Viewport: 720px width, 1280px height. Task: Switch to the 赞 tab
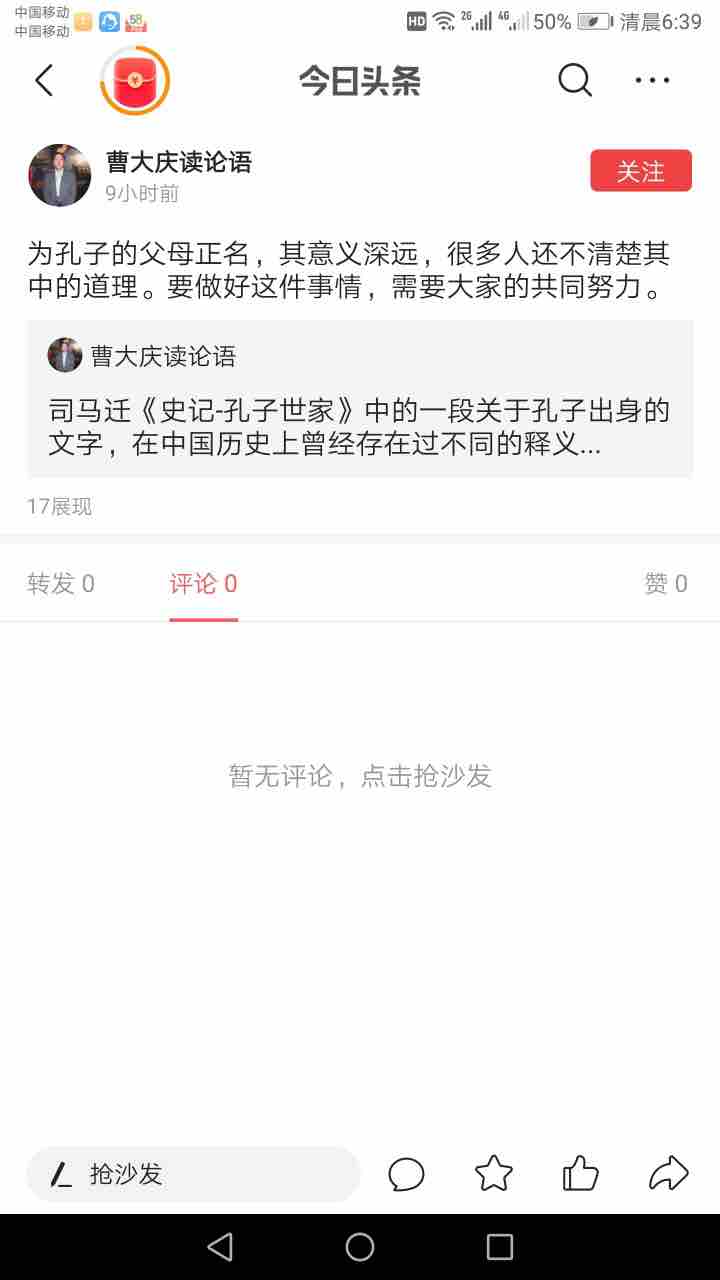[666, 584]
